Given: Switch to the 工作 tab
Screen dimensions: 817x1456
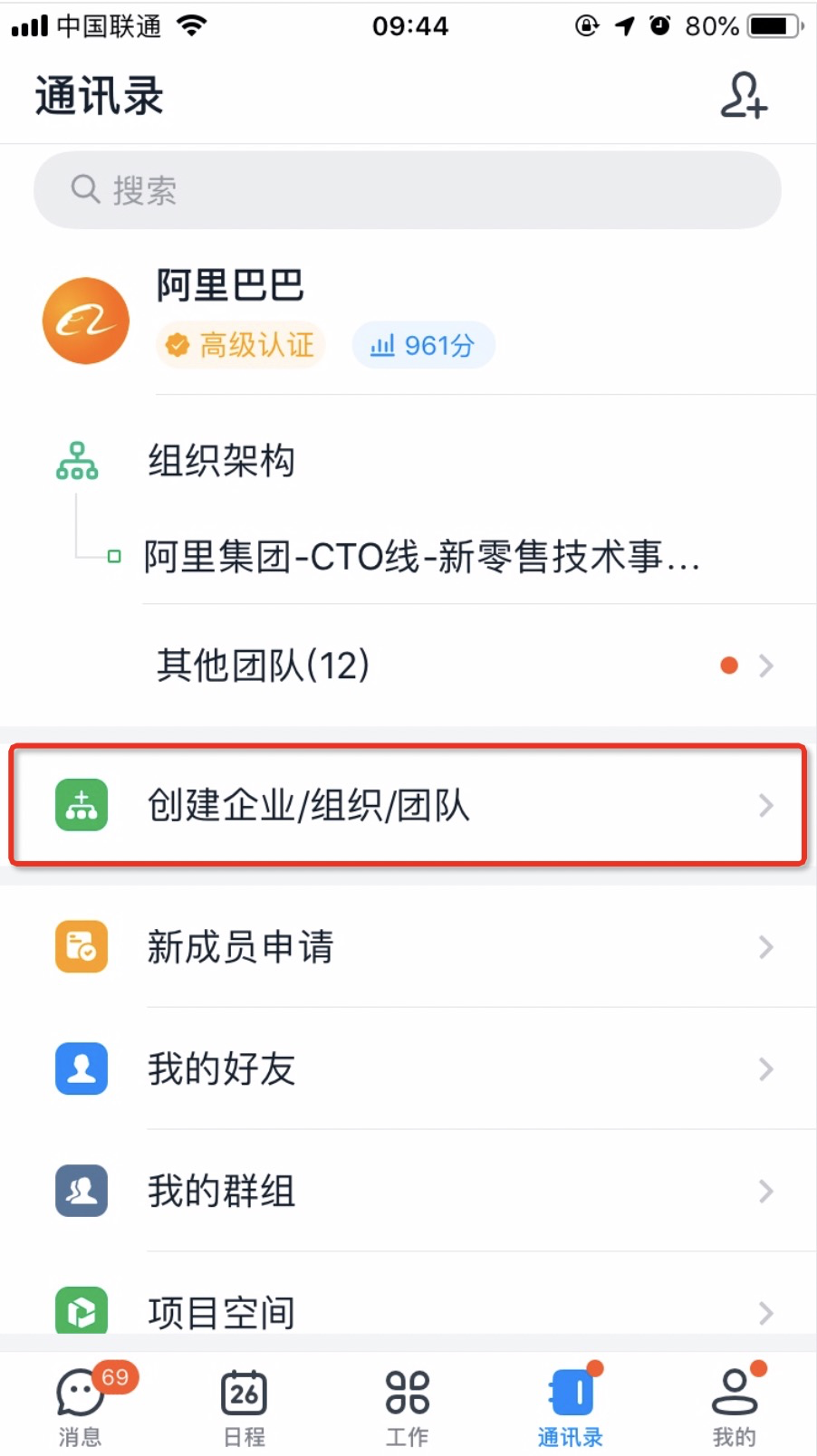Looking at the screenshot, I should pyautogui.click(x=408, y=1404).
